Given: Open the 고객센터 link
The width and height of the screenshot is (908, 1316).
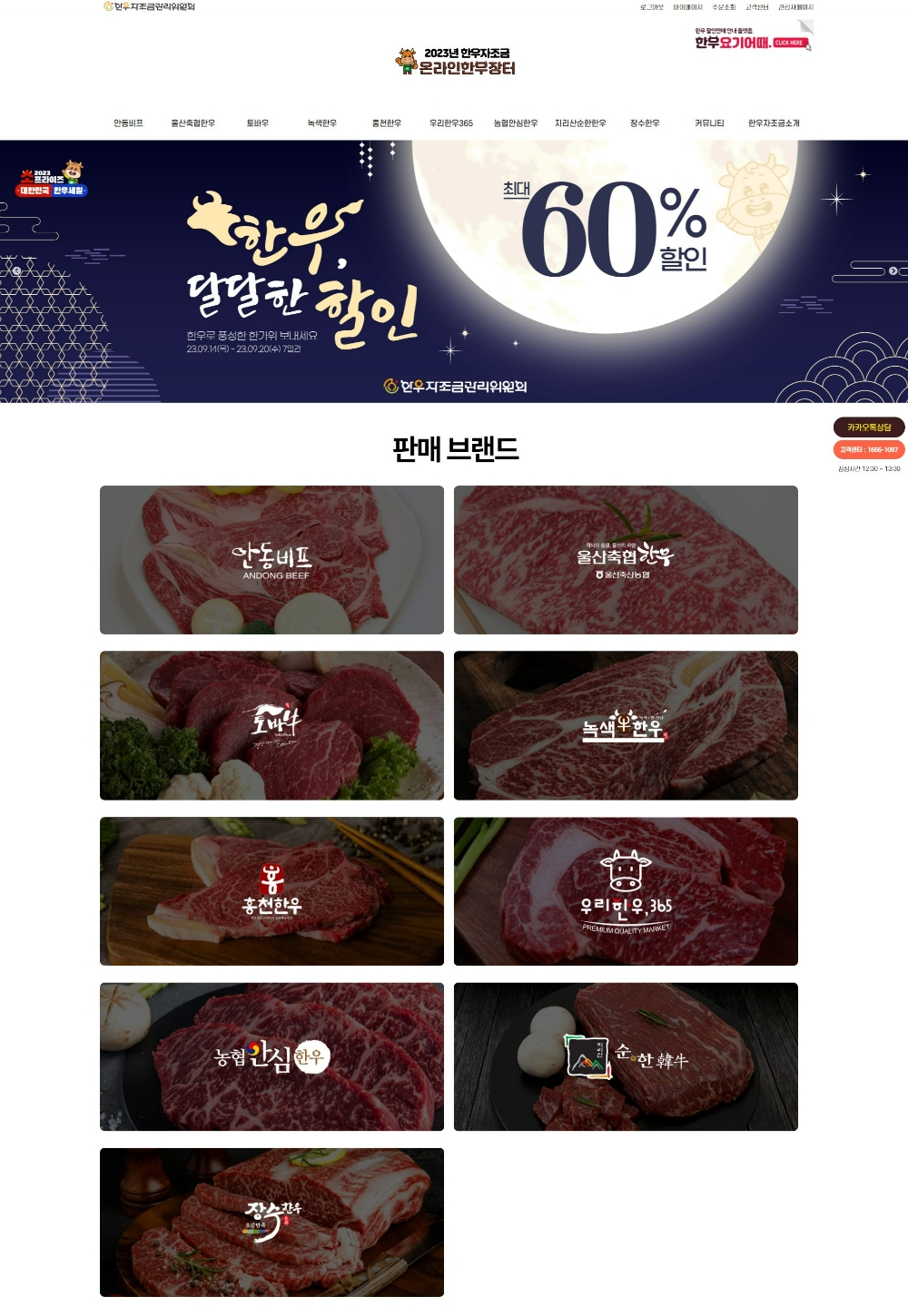Looking at the screenshot, I should click(757, 7).
